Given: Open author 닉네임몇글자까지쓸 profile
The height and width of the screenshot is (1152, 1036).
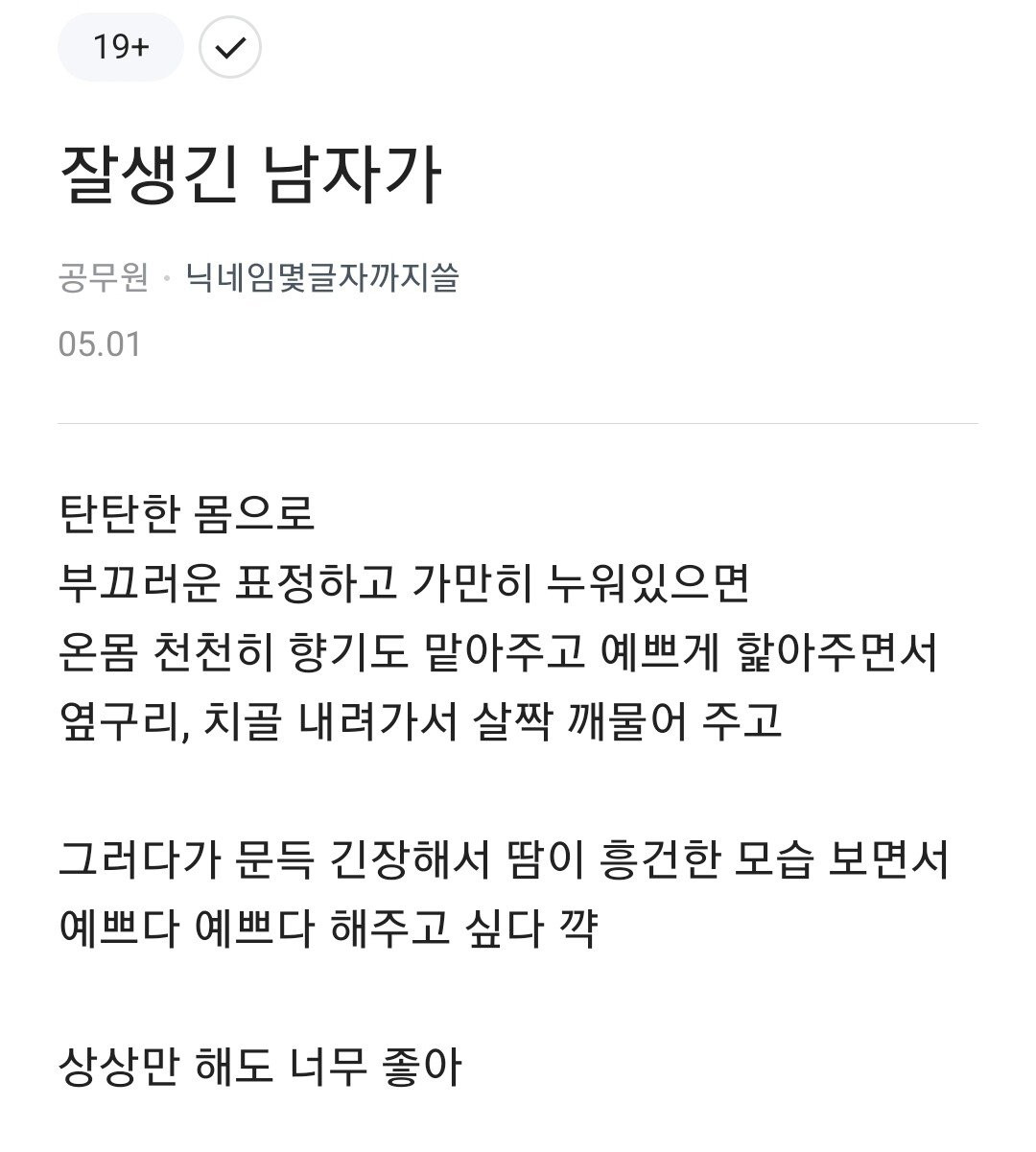Looking at the screenshot, I should tap(322, 278).
